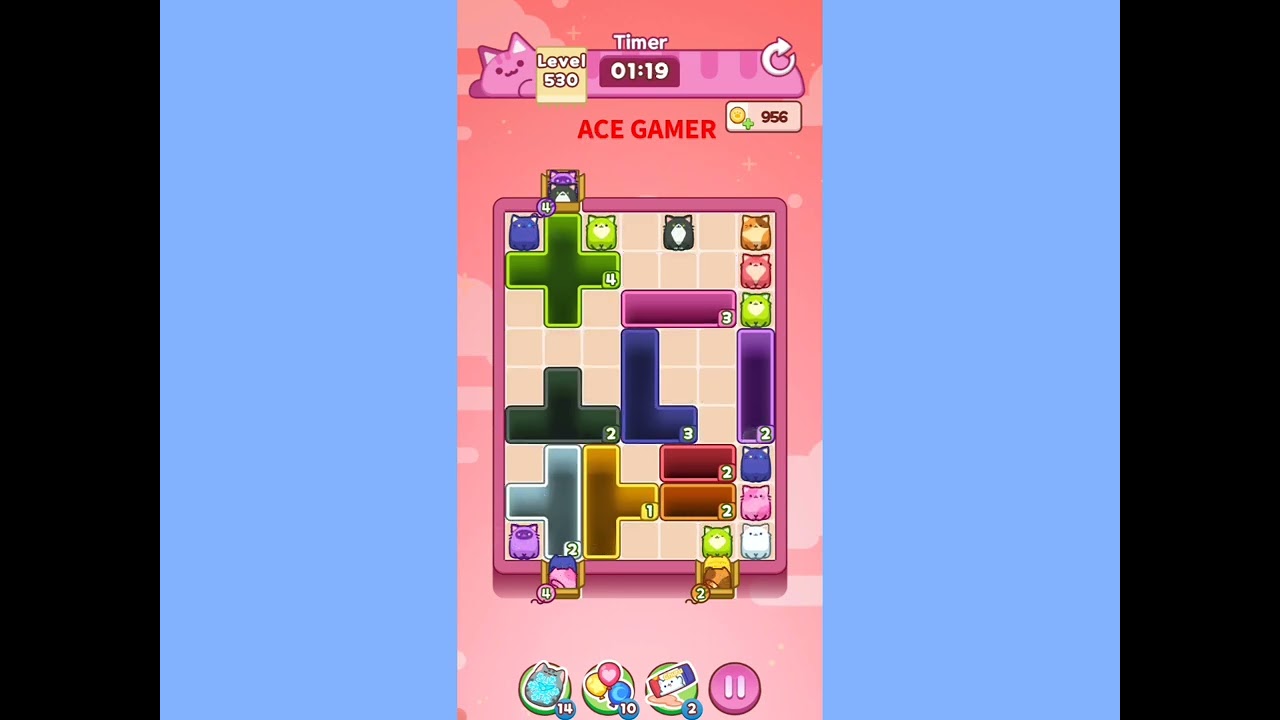Use the hammer booster with 2 left
Image resolution: width=1280 pixels, height=720 pixels.
point(671,687)
